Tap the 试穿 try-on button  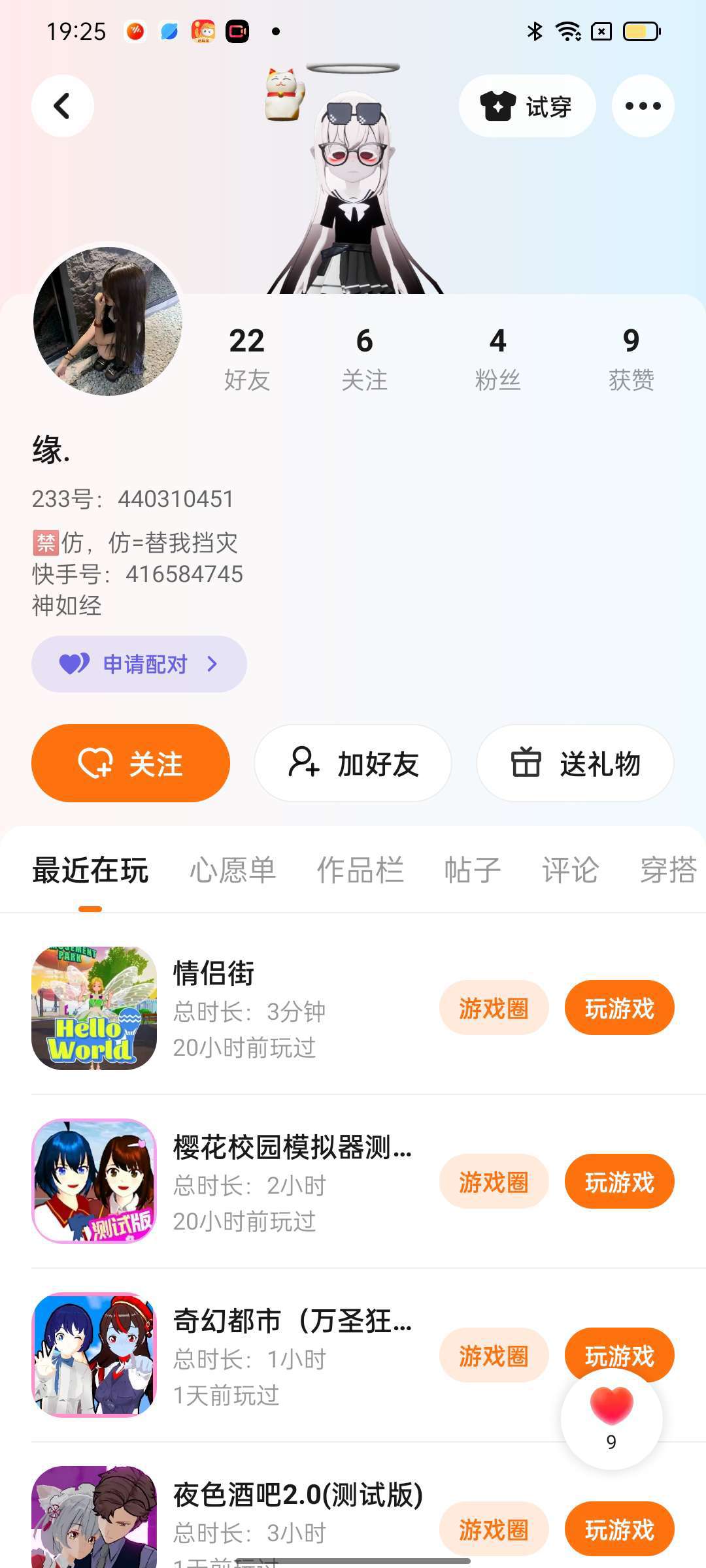(x=527, y=106)
